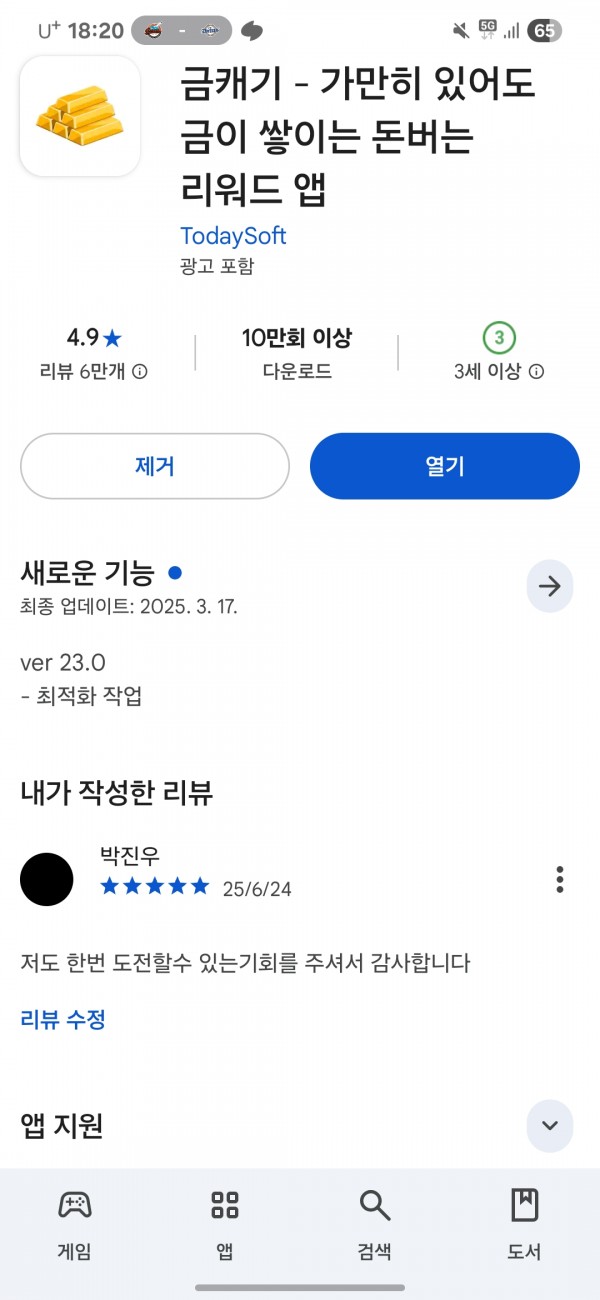View rating info next to 리뷰 6만개
The width and height of the screenshot is (600, 1300).
tap(140, 372)
